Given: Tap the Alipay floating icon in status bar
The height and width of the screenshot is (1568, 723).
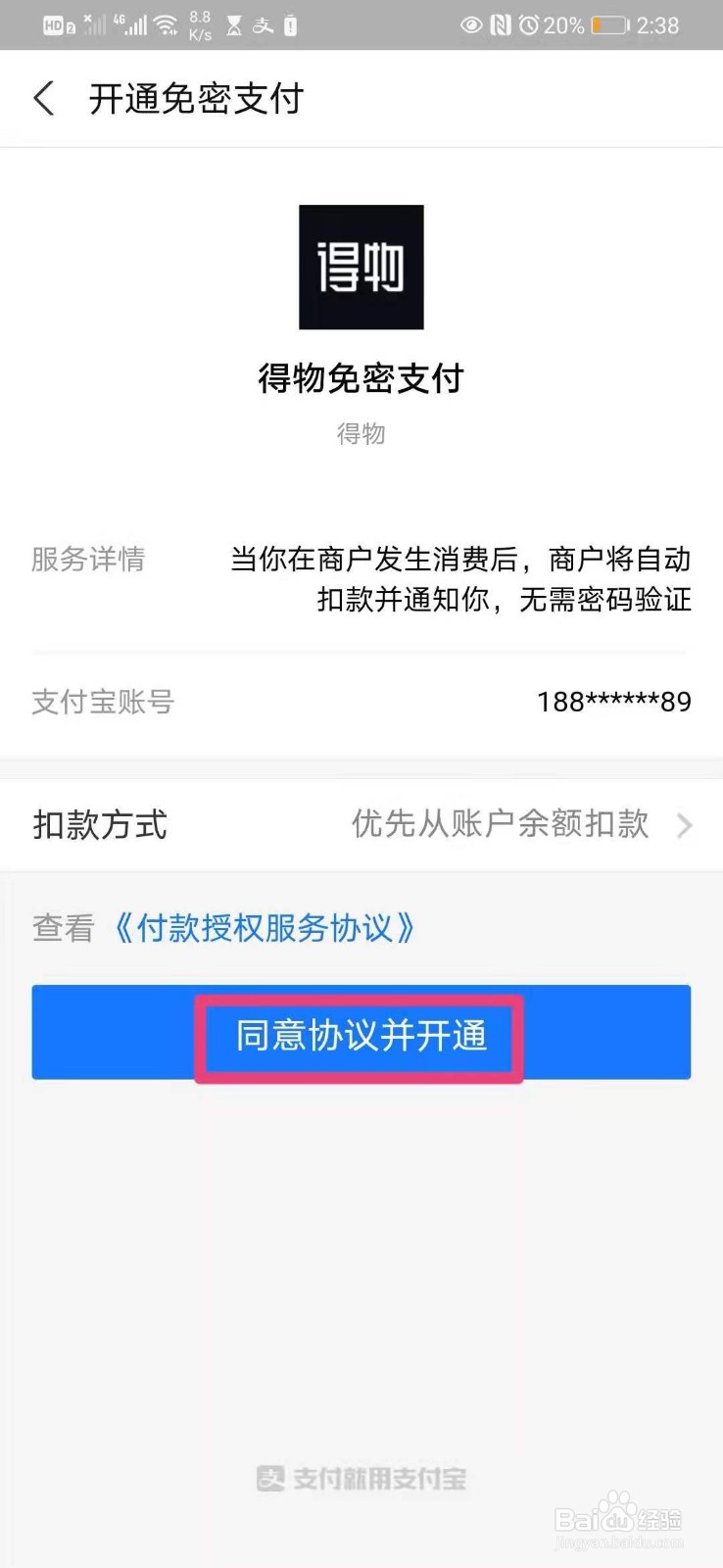Looking at the screenshot, I should [x=265, y=25].
